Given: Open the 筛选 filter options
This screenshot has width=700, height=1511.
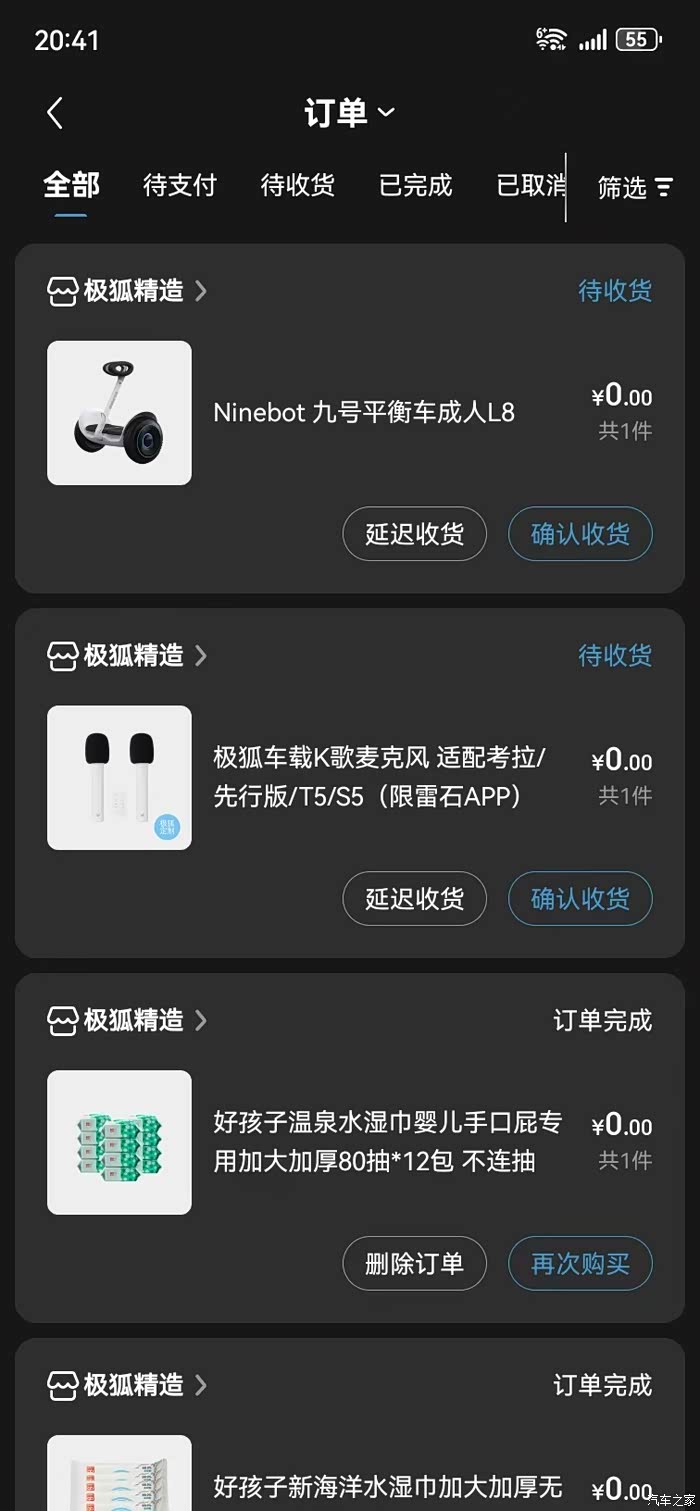Looking at the screenshot, I should pyautogui.click(x=635, y=187).
